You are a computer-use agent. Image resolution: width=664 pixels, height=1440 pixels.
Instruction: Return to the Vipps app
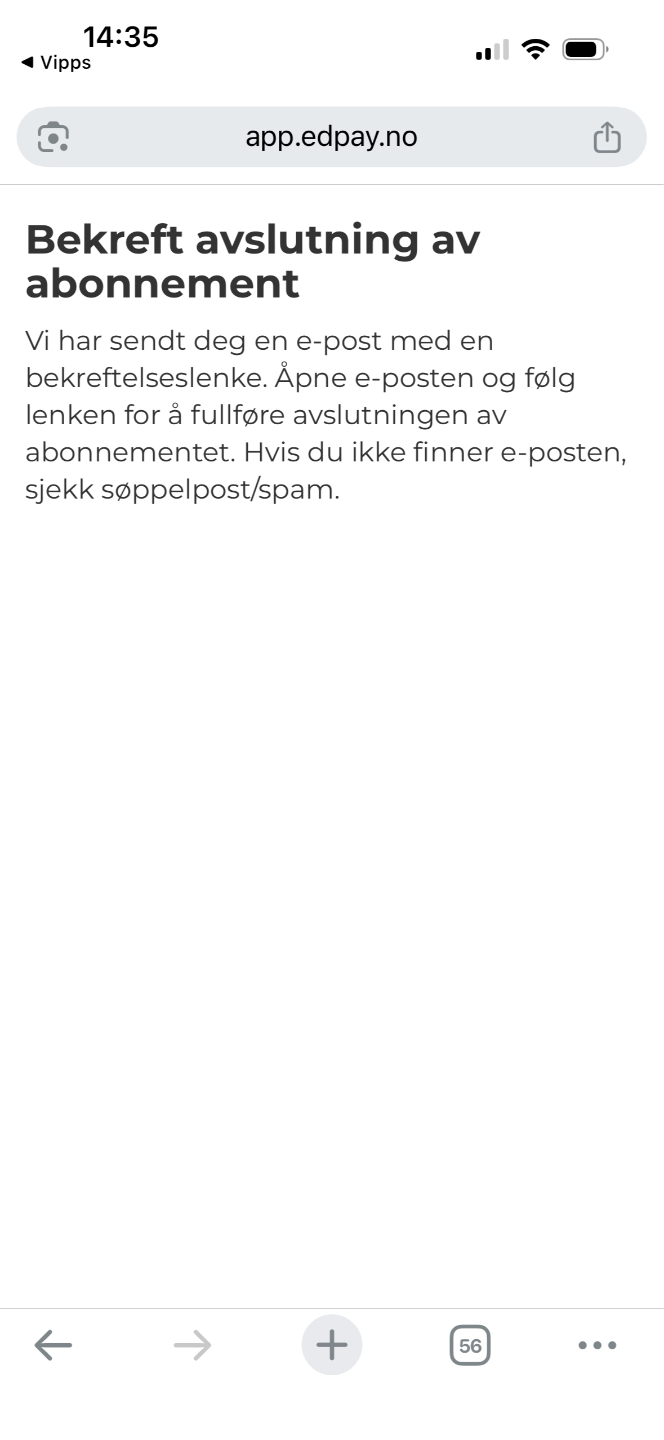pos(56,63)
